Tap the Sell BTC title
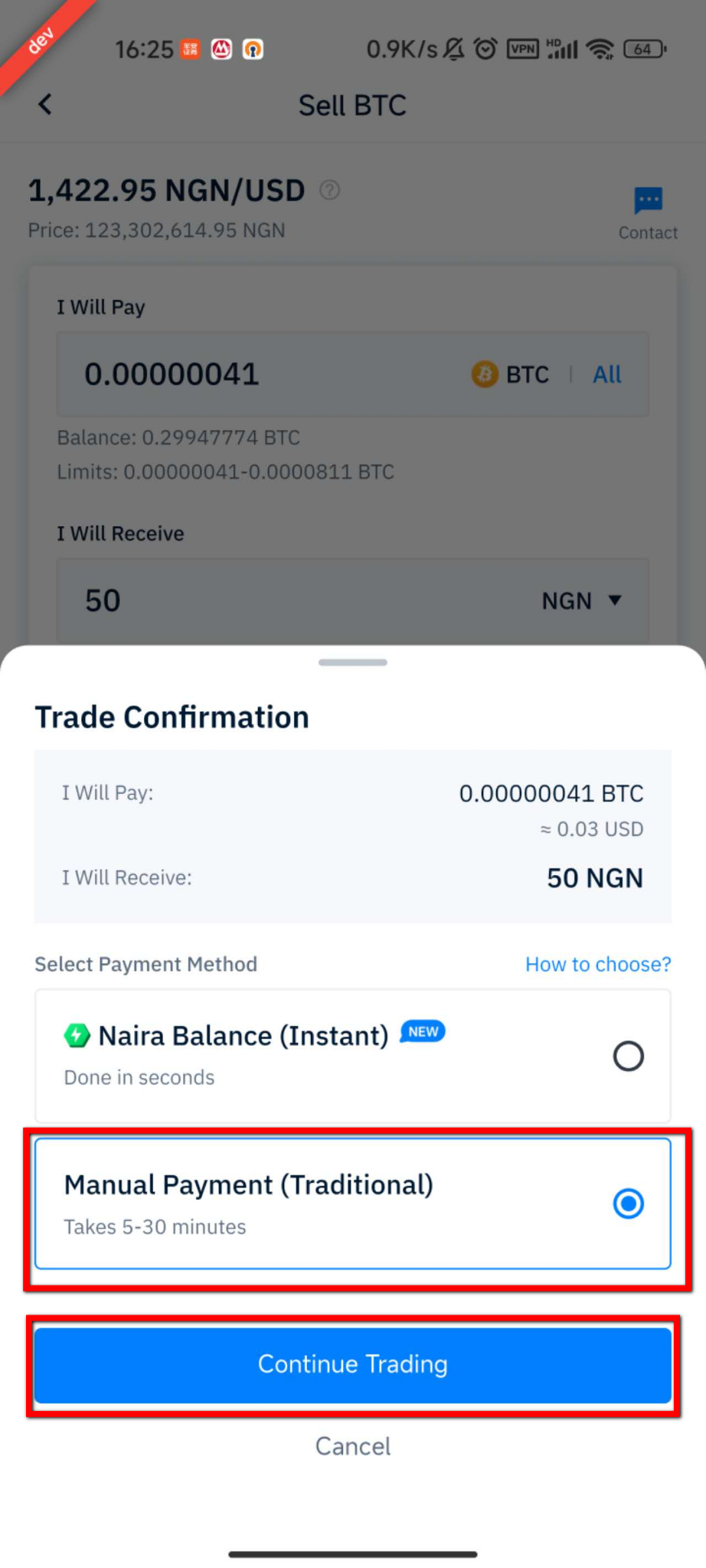Image resolution: width=706 pixels, height=1568 pixels. (x=352, y=105)
